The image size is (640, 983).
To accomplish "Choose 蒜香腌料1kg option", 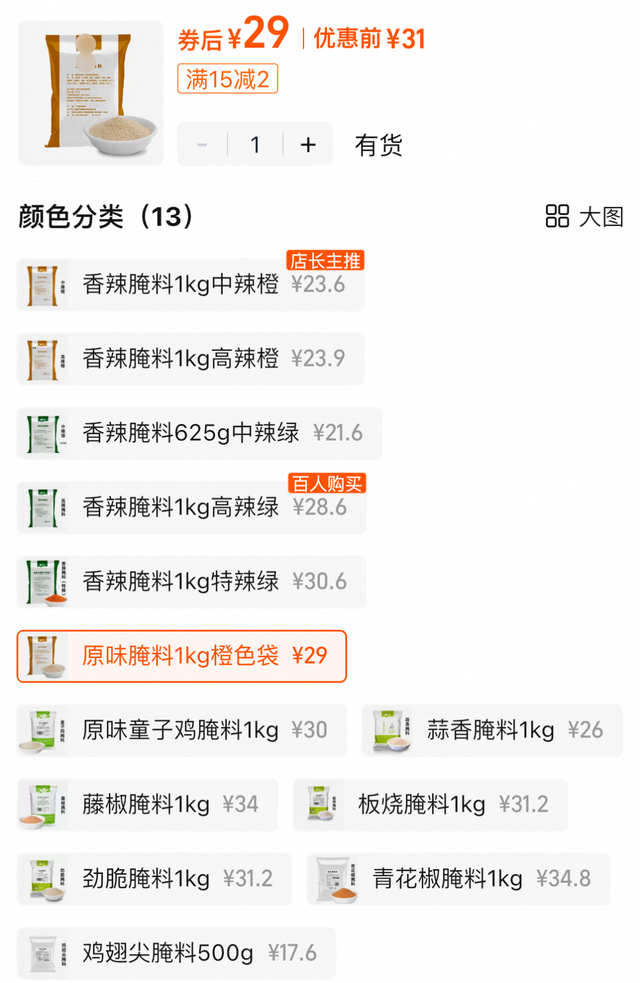I will point(491,730).
